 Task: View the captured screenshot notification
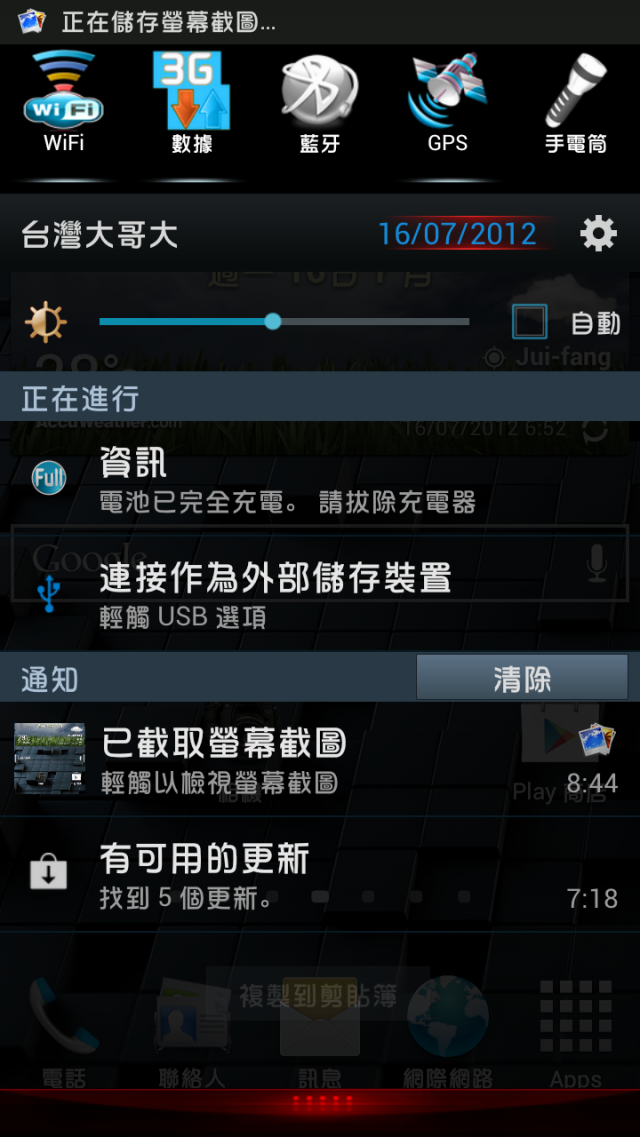[320, 759]
